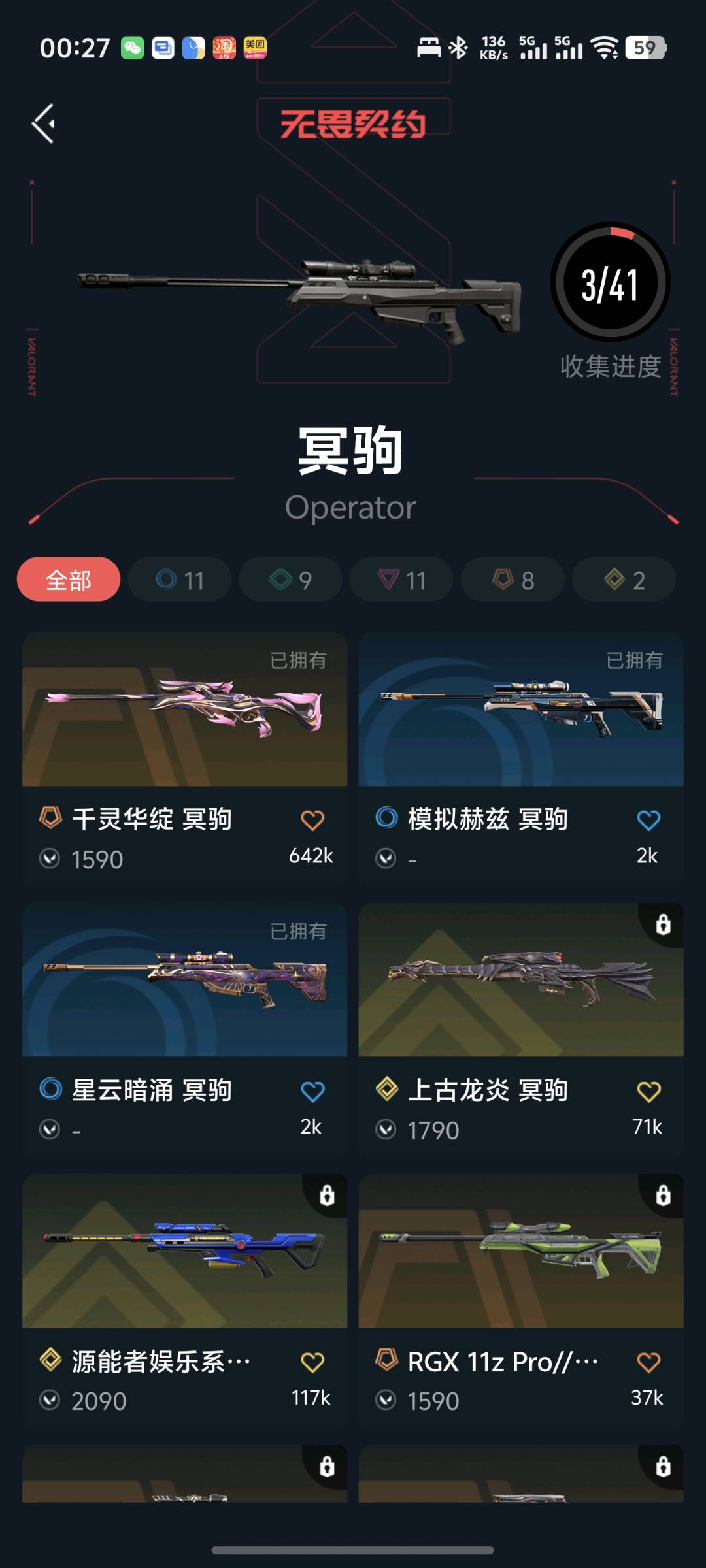
Task: Filter by yellow diamond tier showing 2
Action: click(x=624, y=580)
